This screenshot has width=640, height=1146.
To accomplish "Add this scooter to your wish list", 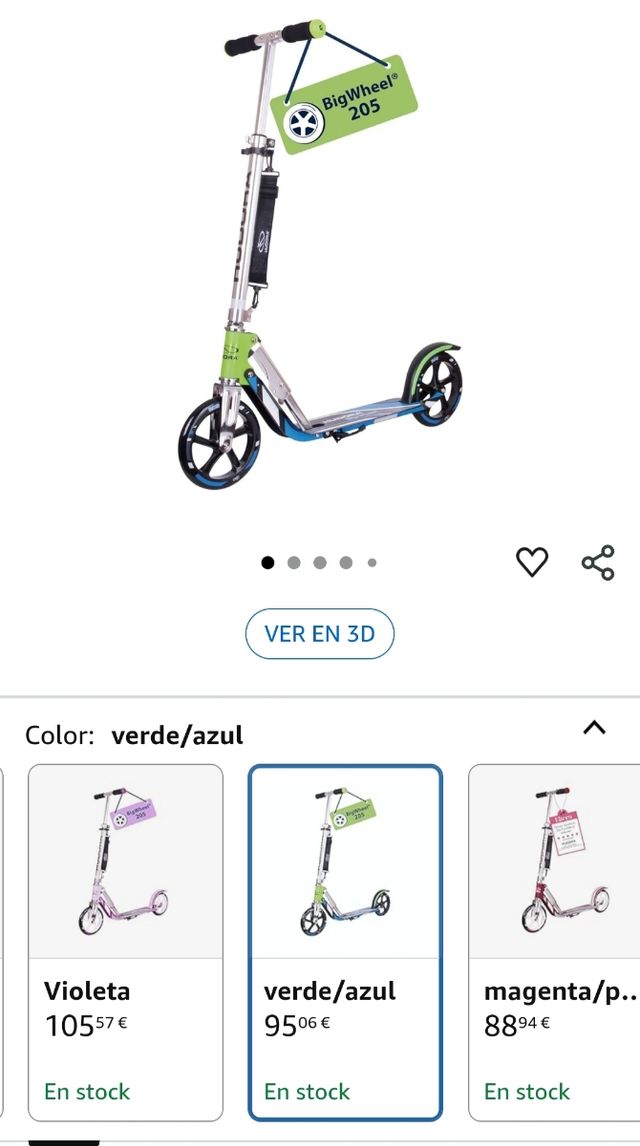I will [x=532, y=563].
